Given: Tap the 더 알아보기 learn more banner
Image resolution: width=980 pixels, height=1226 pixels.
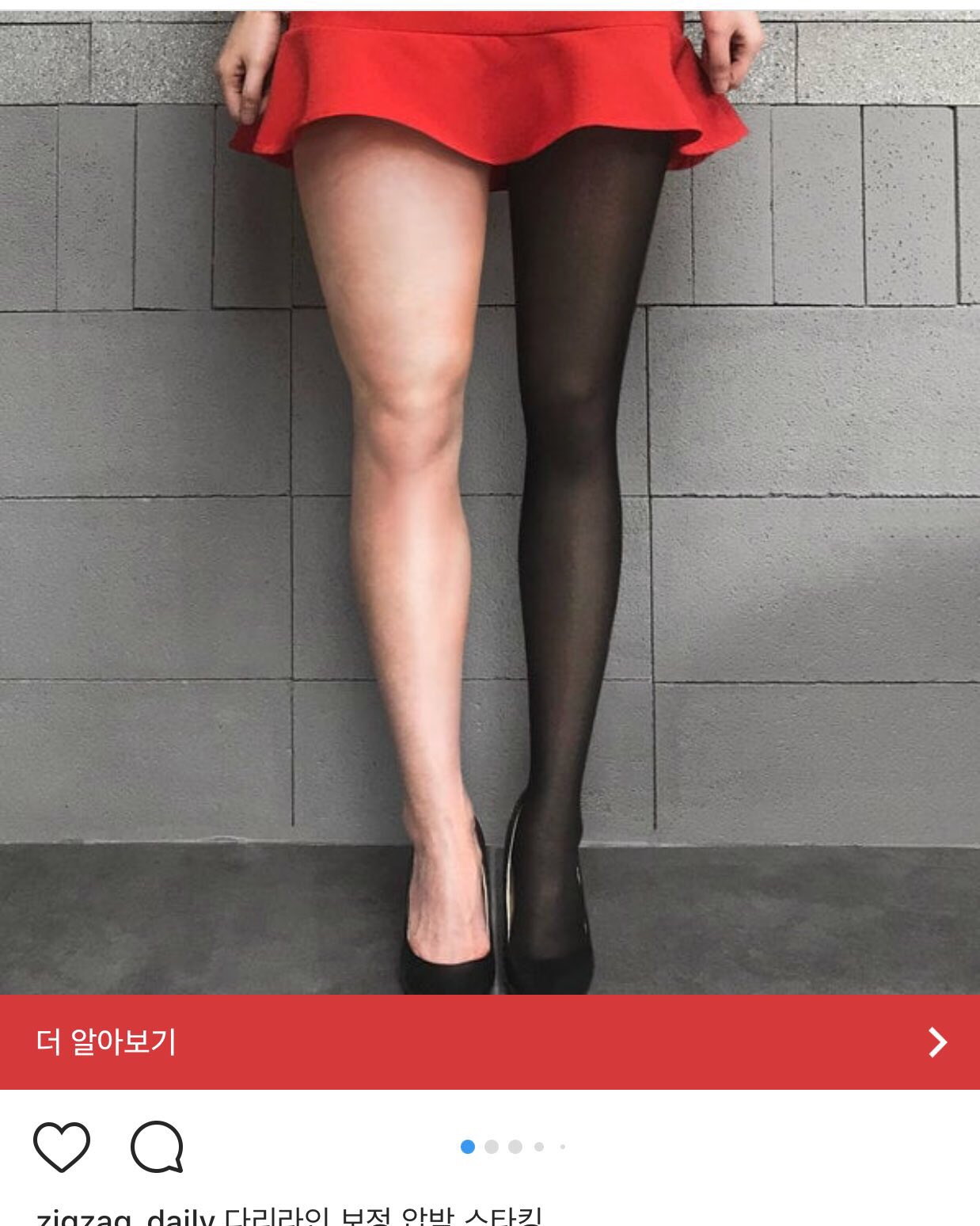Looking at the screenshot, I should tap(489, 1041).
